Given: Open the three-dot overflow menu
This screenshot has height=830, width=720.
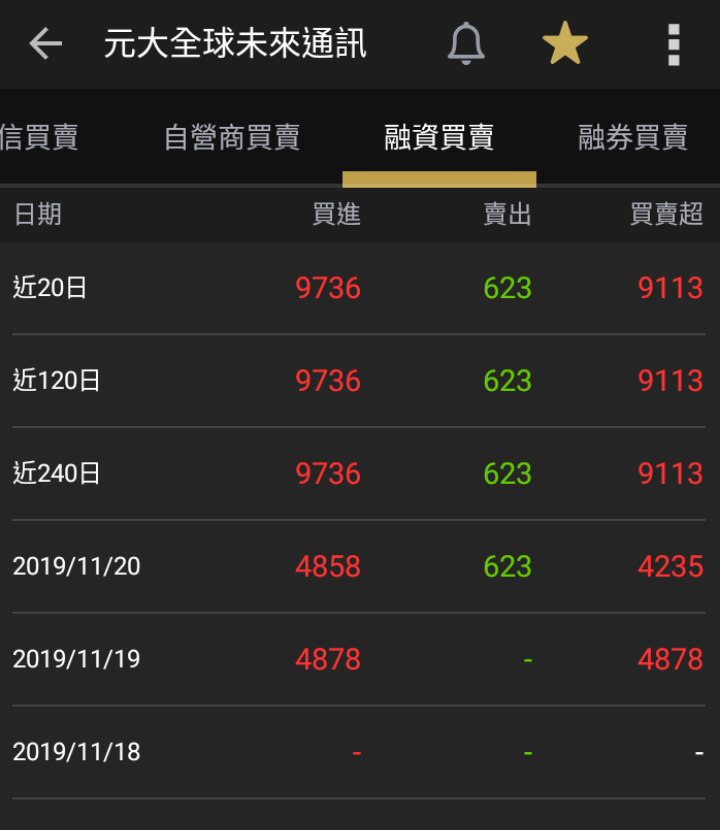Looking at the screenshot, I should pos(673,44).
